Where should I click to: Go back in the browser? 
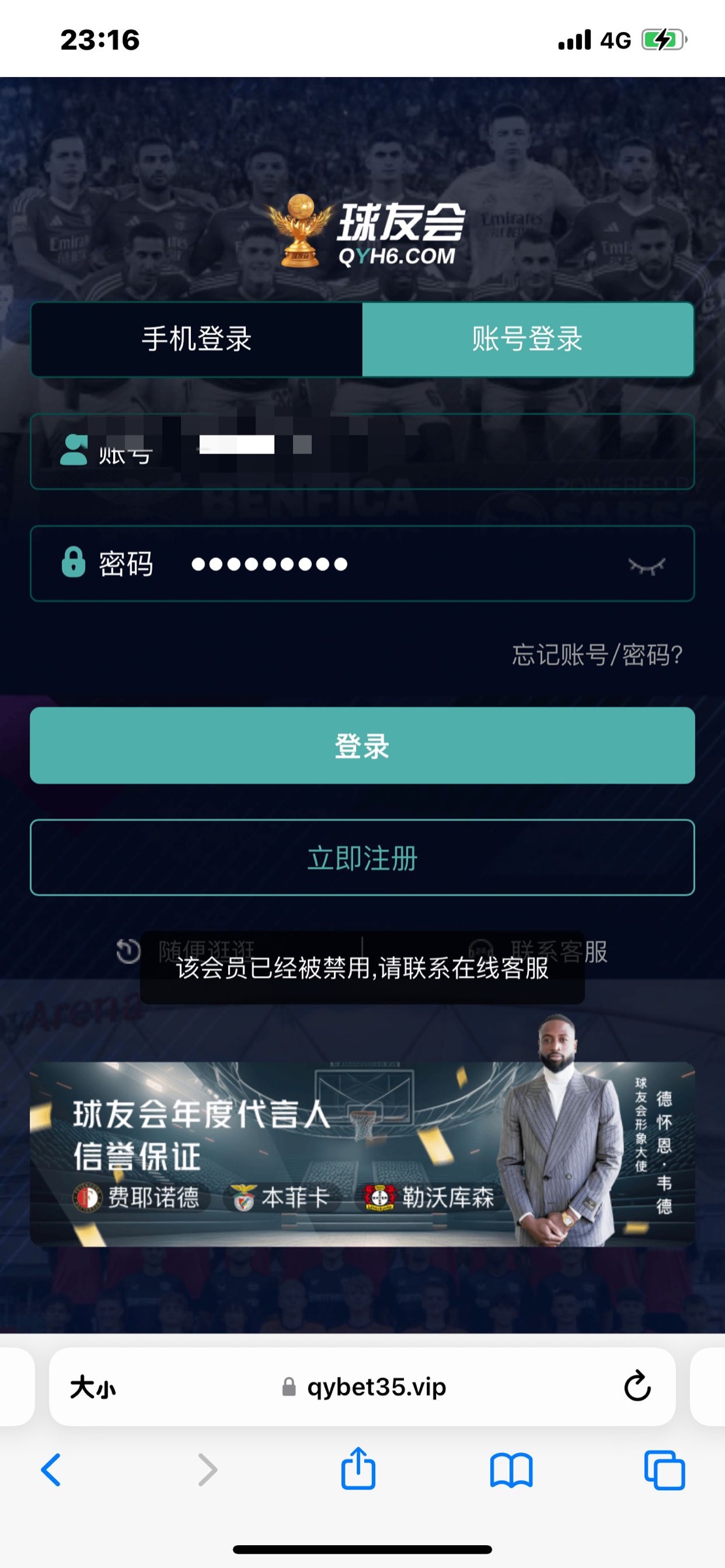click(51, 1470)
